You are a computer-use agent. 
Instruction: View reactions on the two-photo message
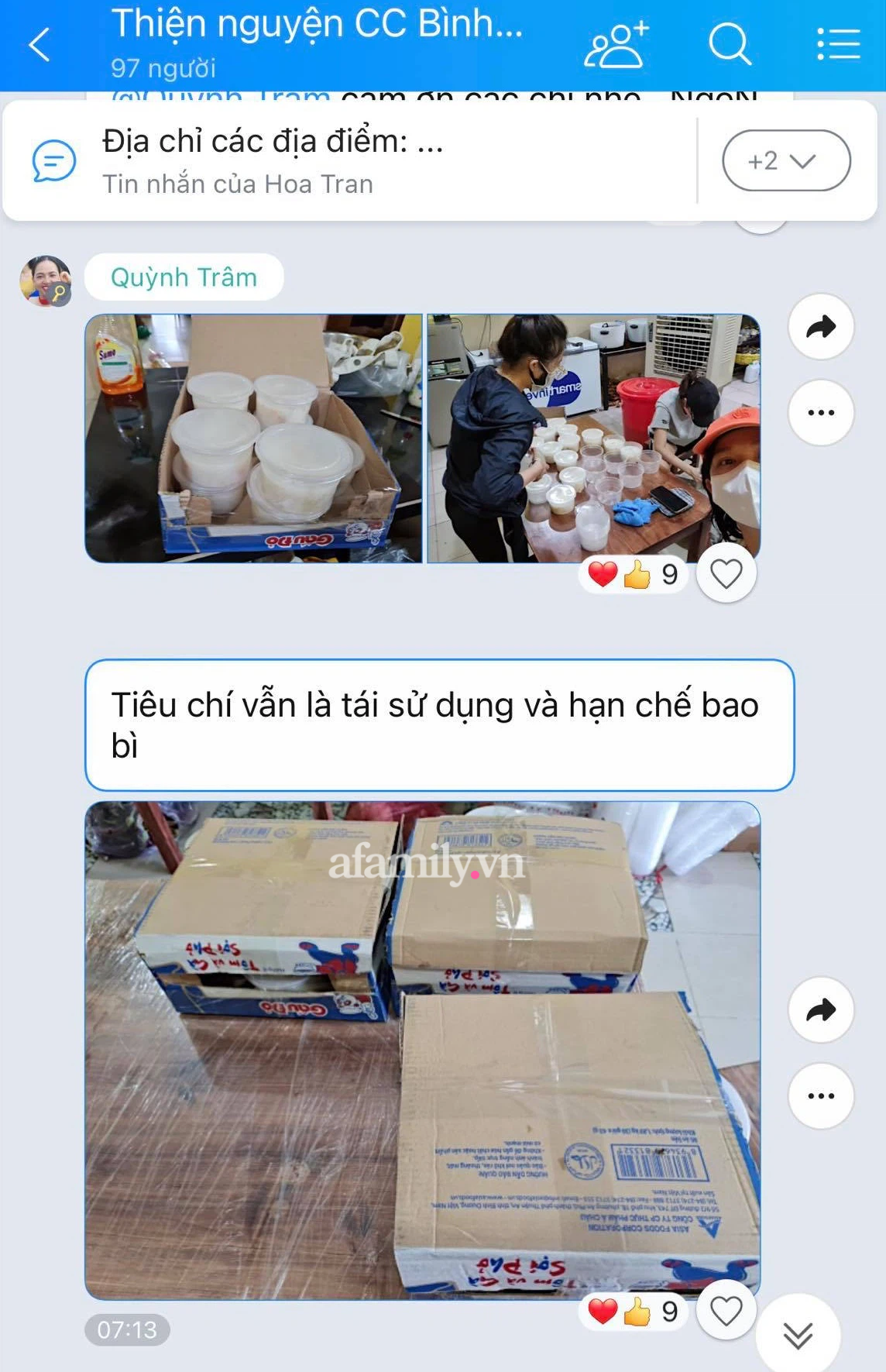(x=632, y=575)
